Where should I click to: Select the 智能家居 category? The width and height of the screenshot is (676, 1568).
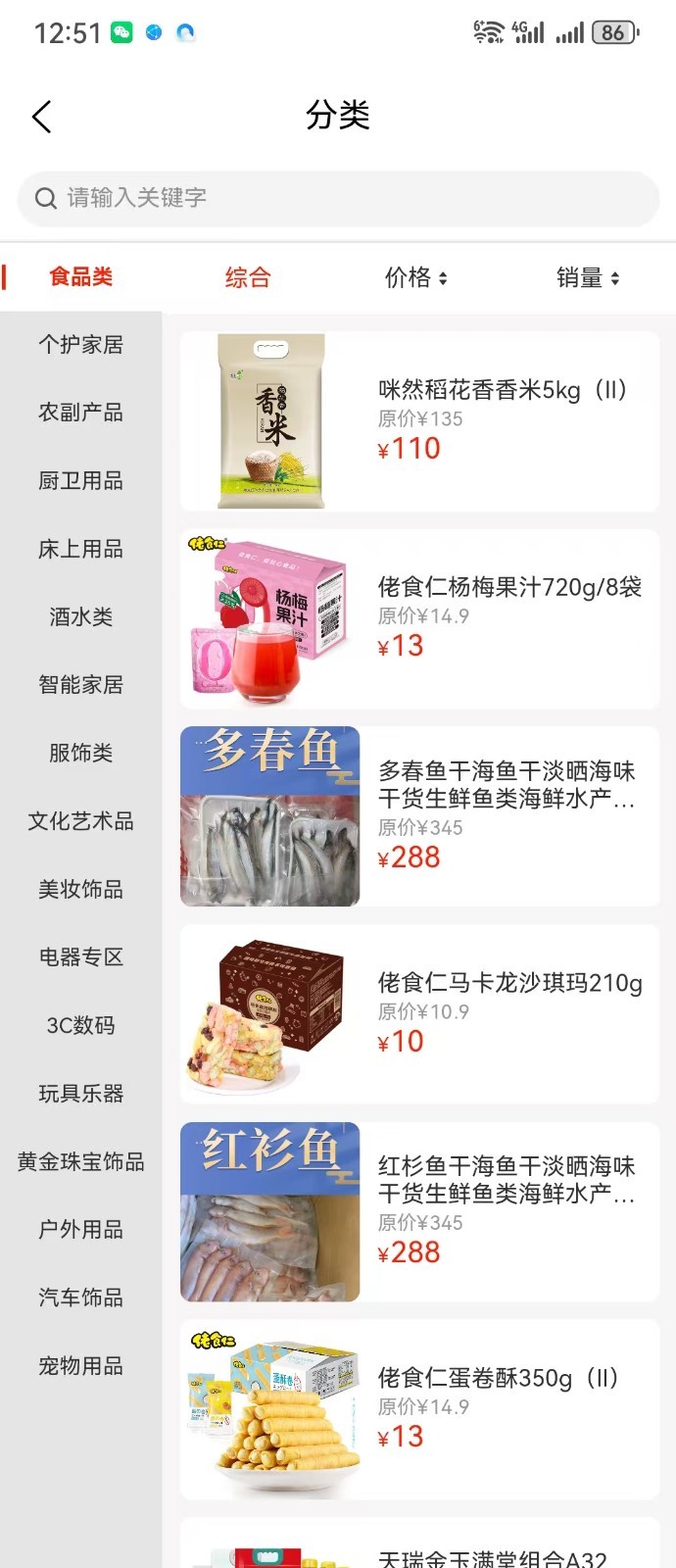click(80, 685)
